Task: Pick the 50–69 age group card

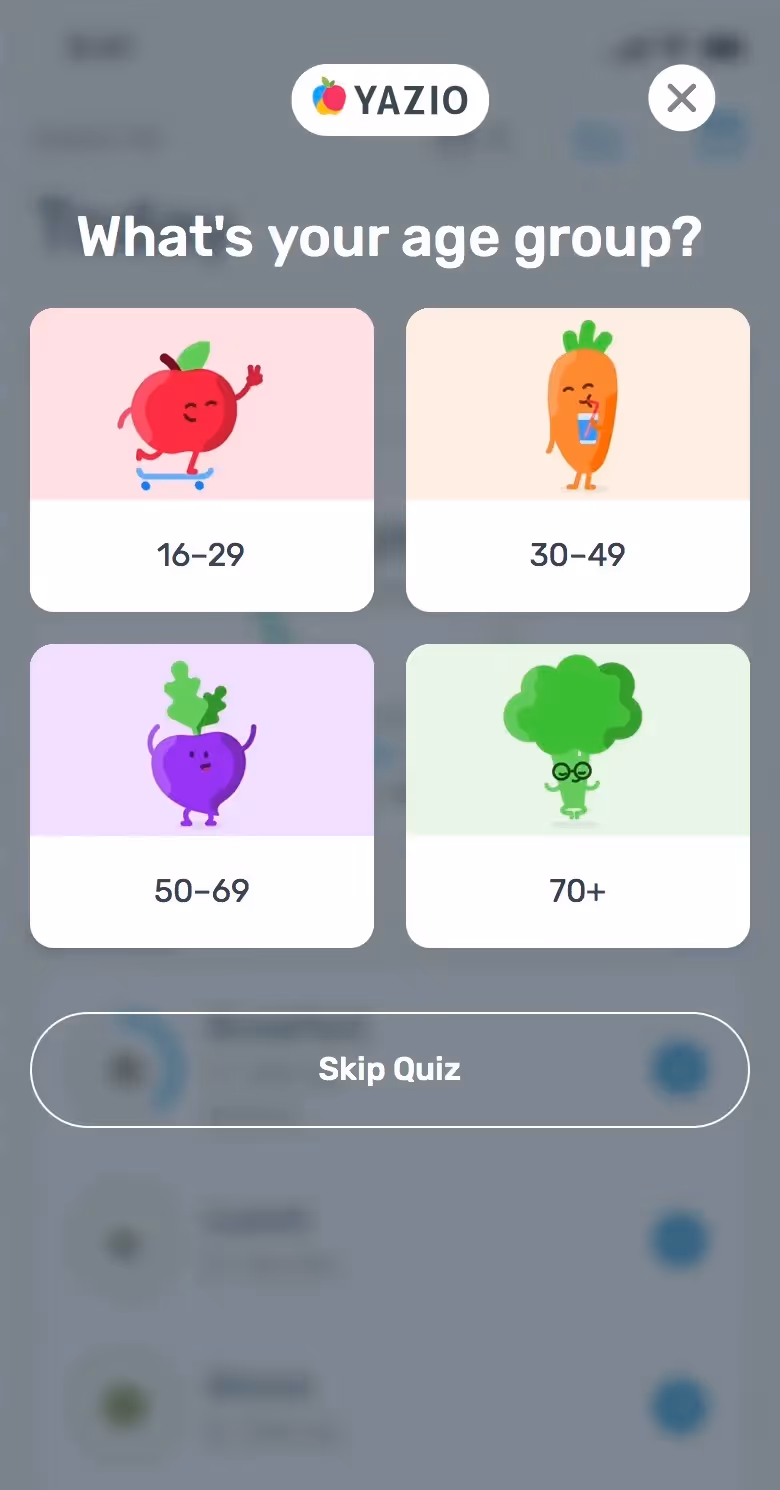Action: click(201, 796)
